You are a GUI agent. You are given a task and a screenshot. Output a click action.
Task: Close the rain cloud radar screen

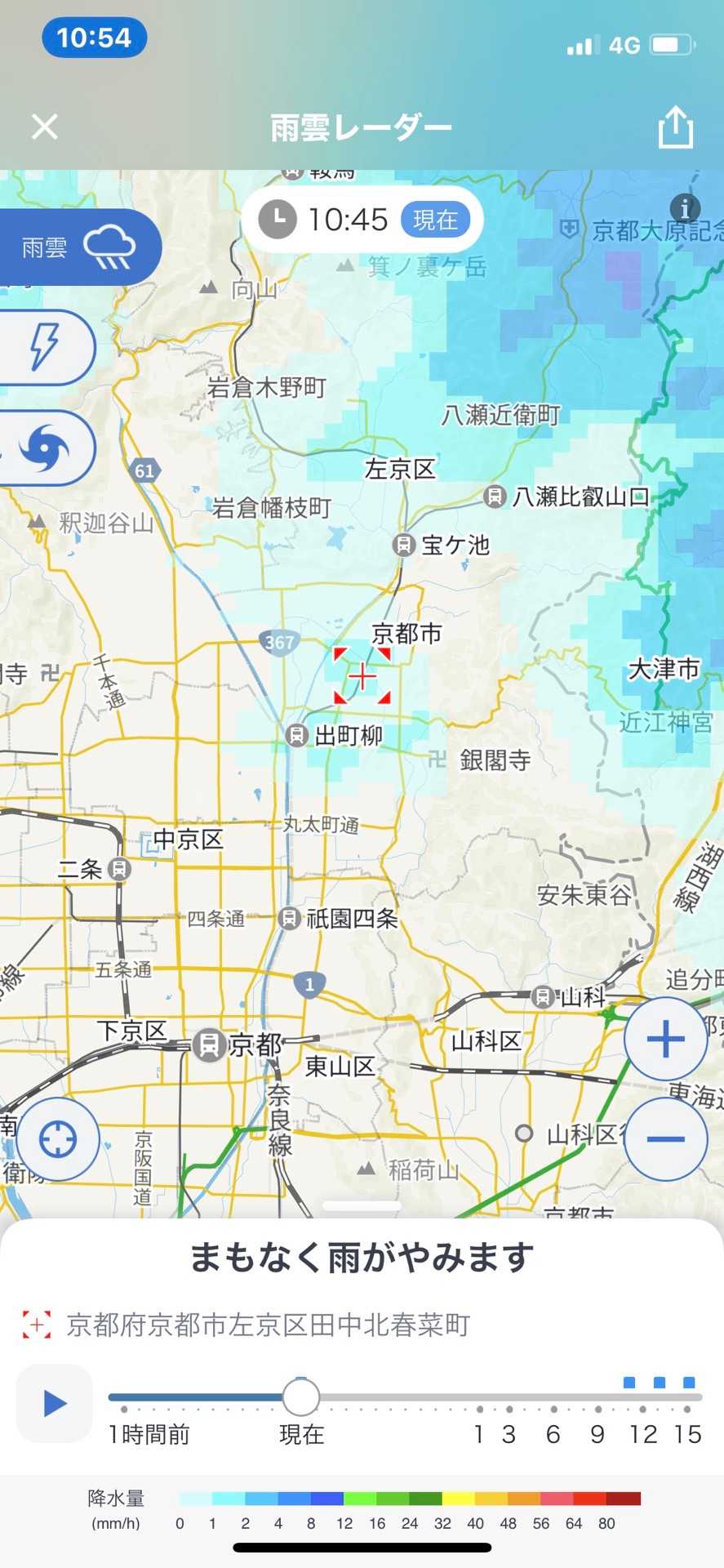click(x=45, y=127)
